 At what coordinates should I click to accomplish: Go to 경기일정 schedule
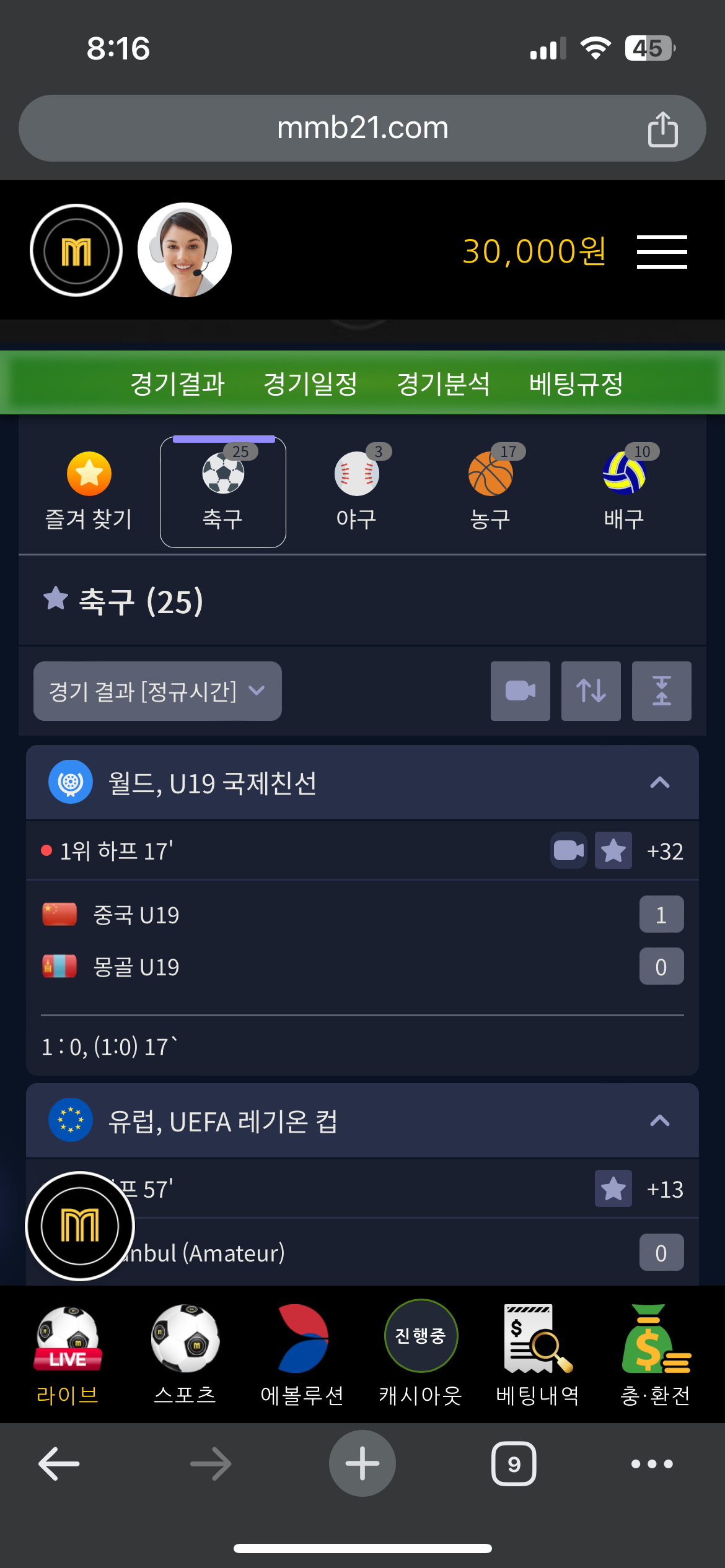tap(310, 383)
